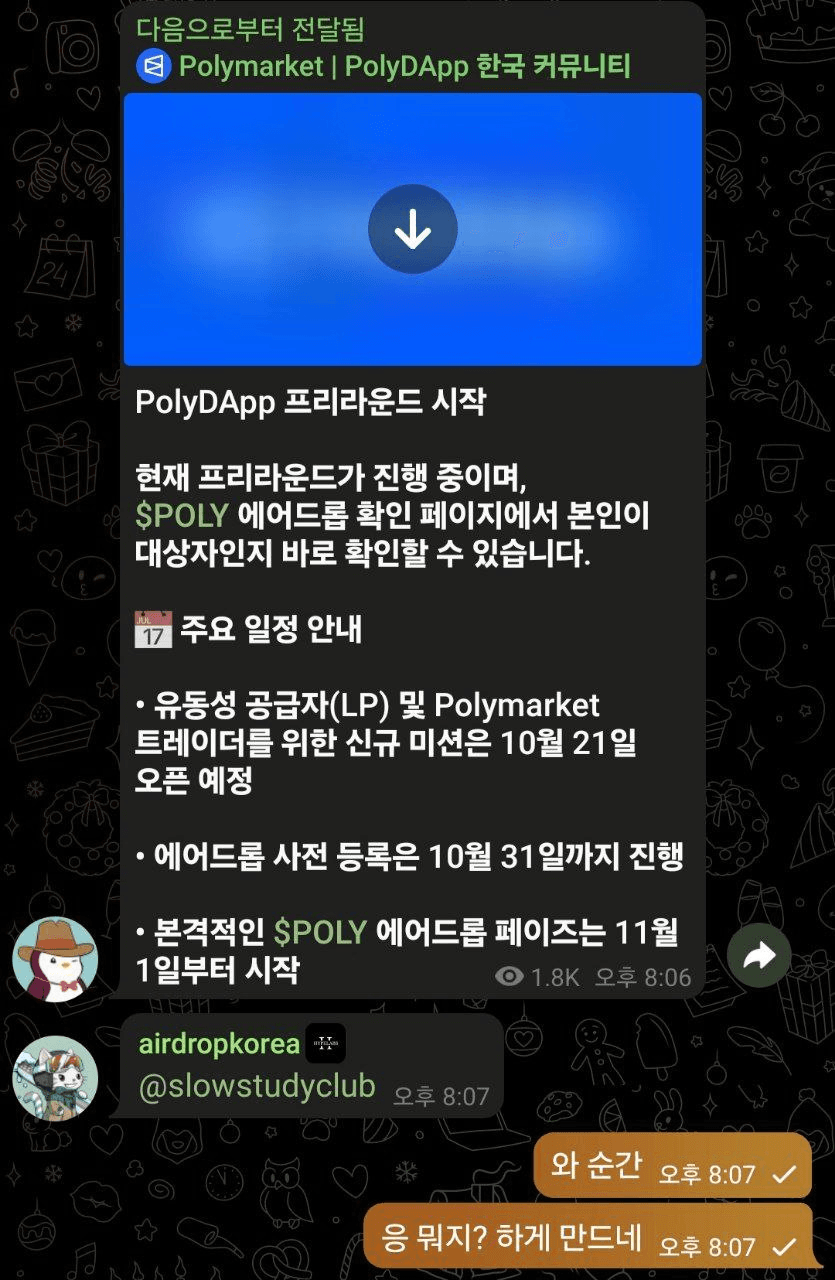The image size is (835, 1280).
Task: Tap the forward arrow beside the message
Action: (759, 957)
